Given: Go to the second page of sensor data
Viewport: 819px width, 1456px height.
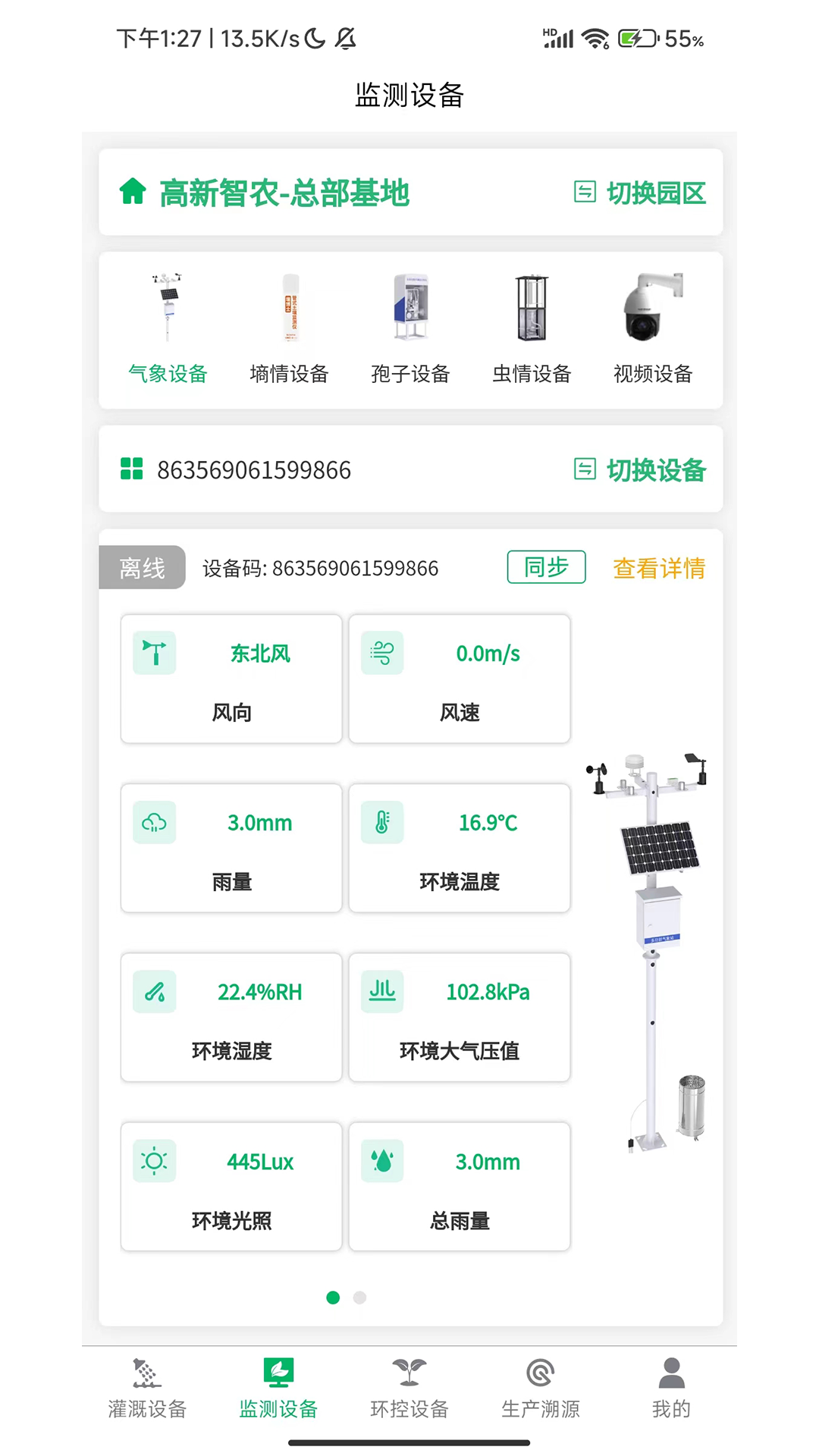Looking at the screenshot, I should coord(359,1298).
